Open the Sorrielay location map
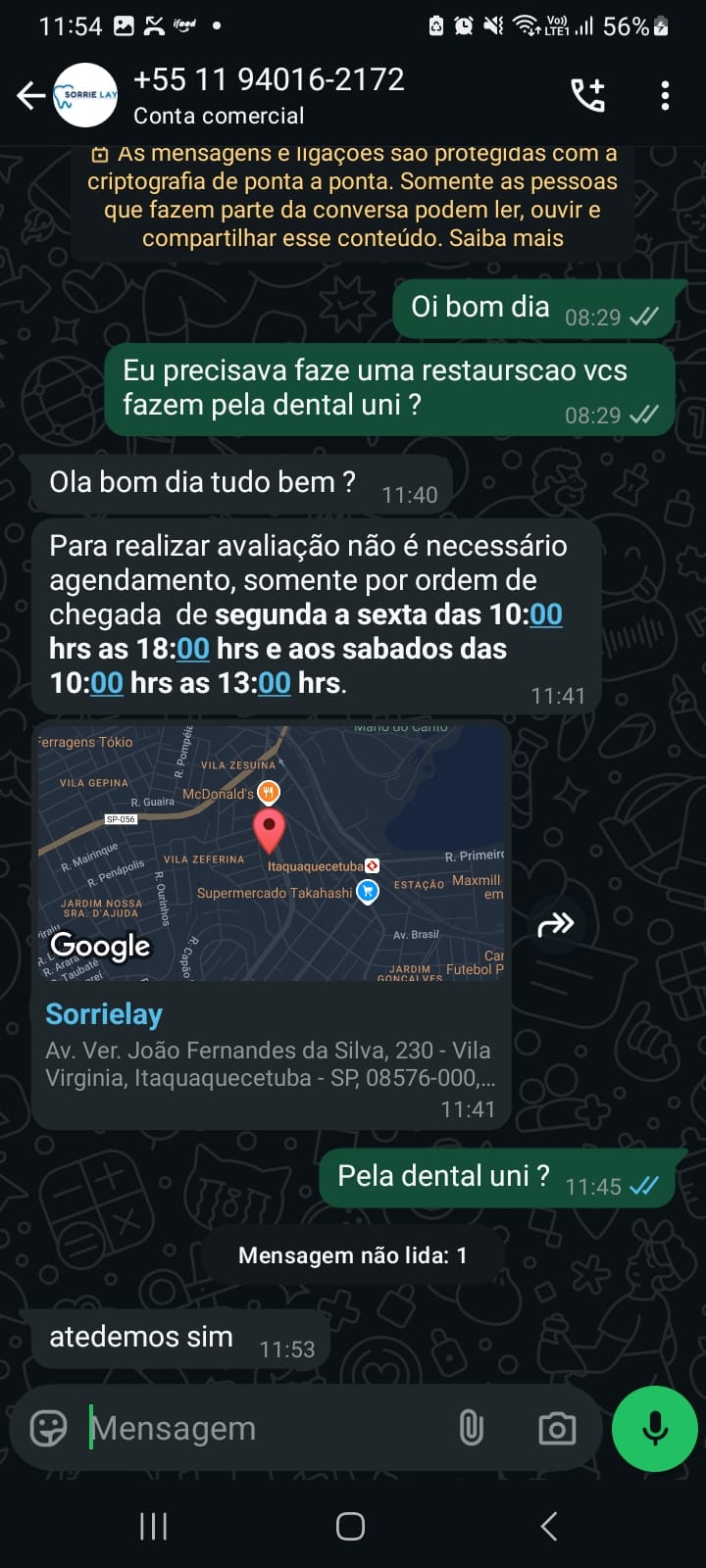 pyautogui.click(x=271, y=853)
